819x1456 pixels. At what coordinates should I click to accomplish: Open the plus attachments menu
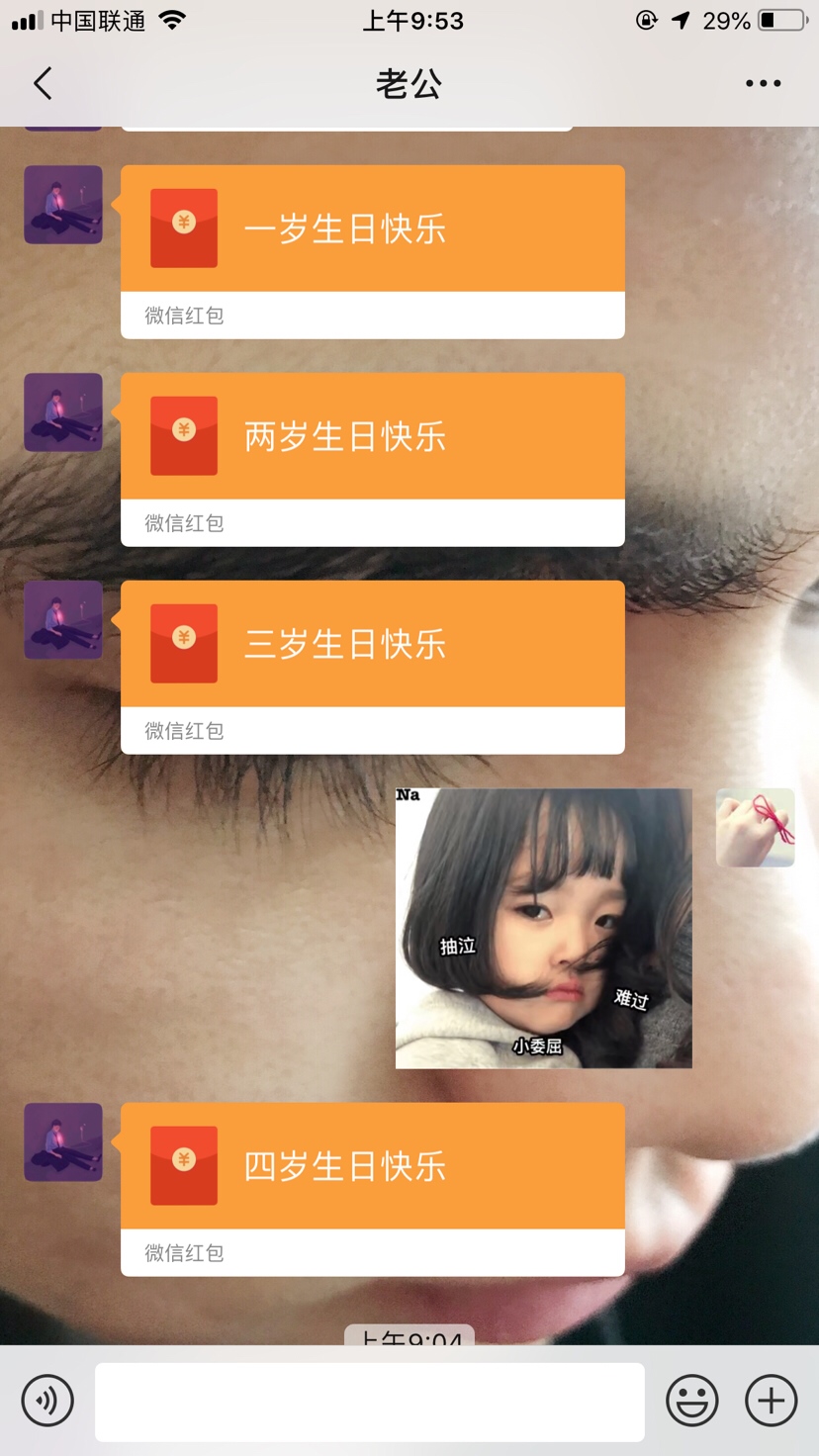tap(771, 1401)
